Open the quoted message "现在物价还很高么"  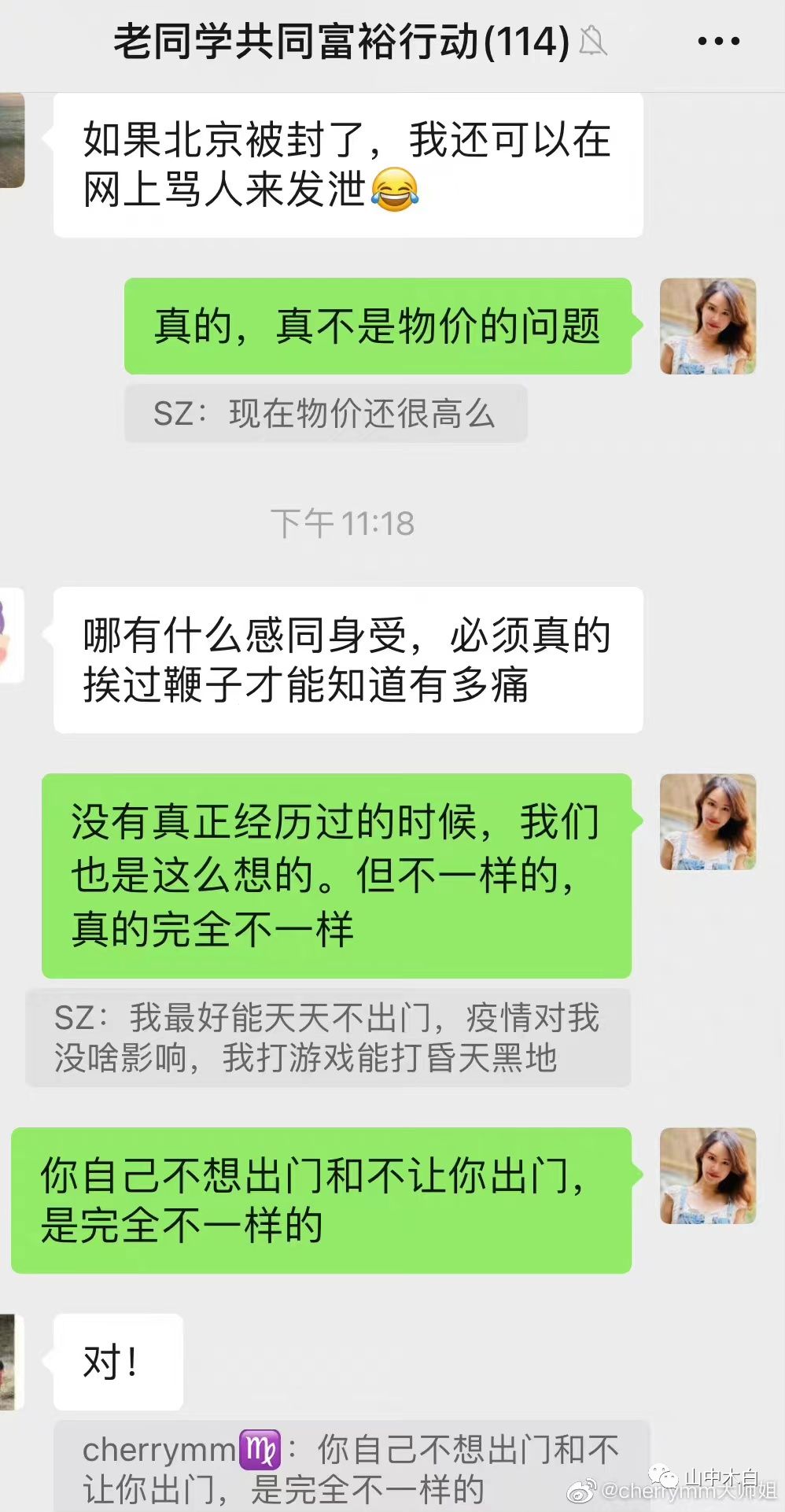326,414
